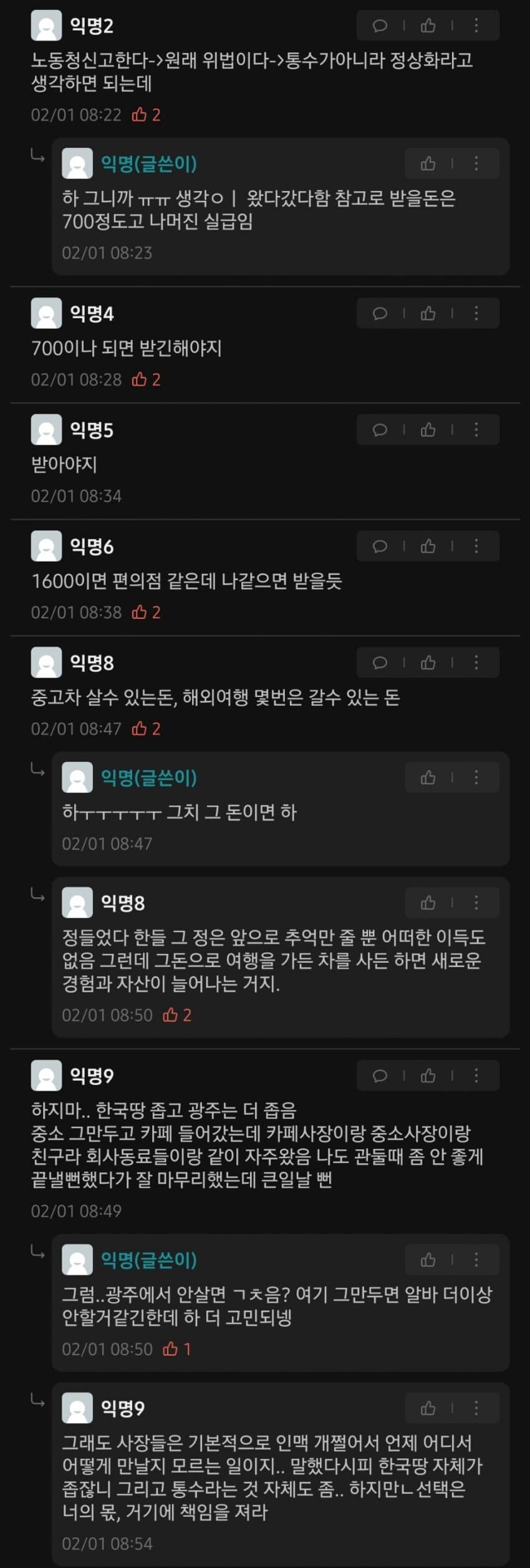
Task: Like the author's reply mentioning 700정도
Action: point(428,163)
